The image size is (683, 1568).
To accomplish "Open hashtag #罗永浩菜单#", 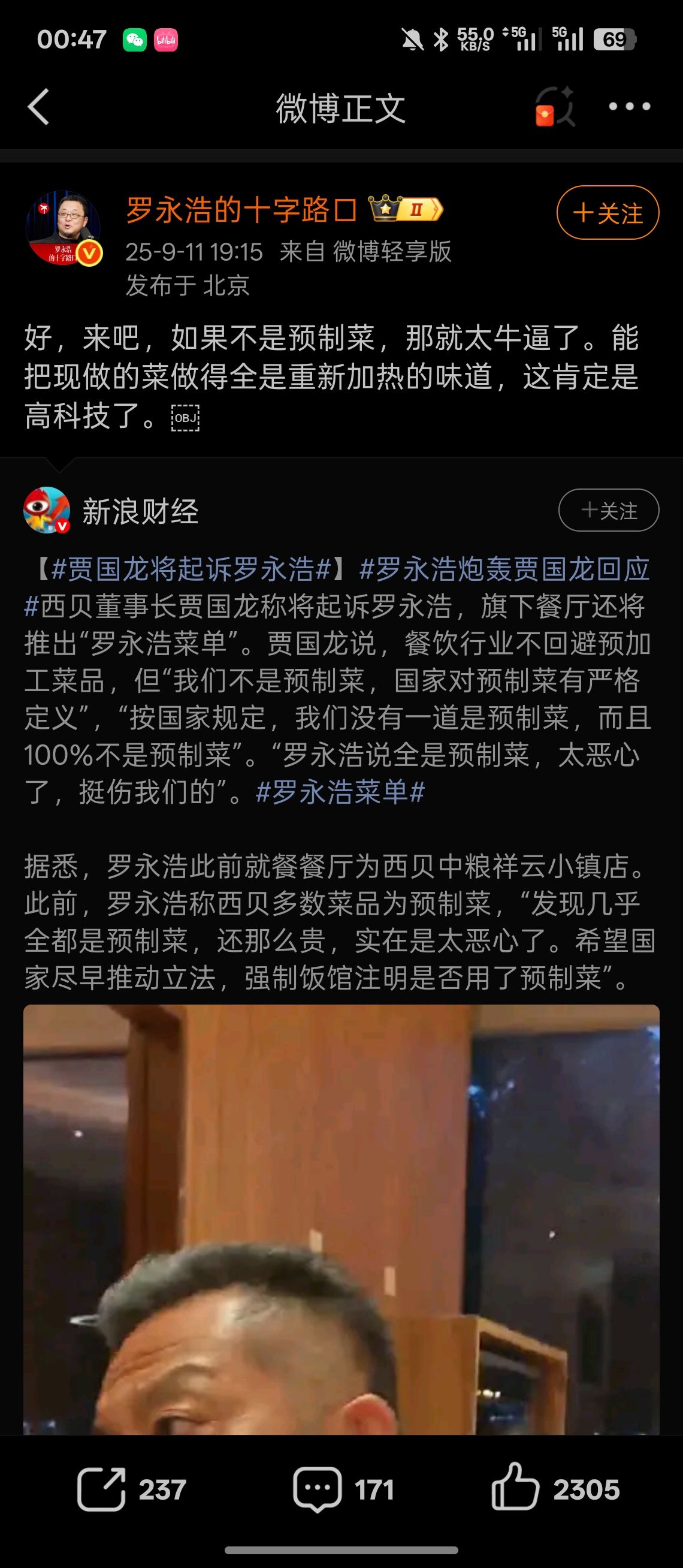I will (340, 792).
